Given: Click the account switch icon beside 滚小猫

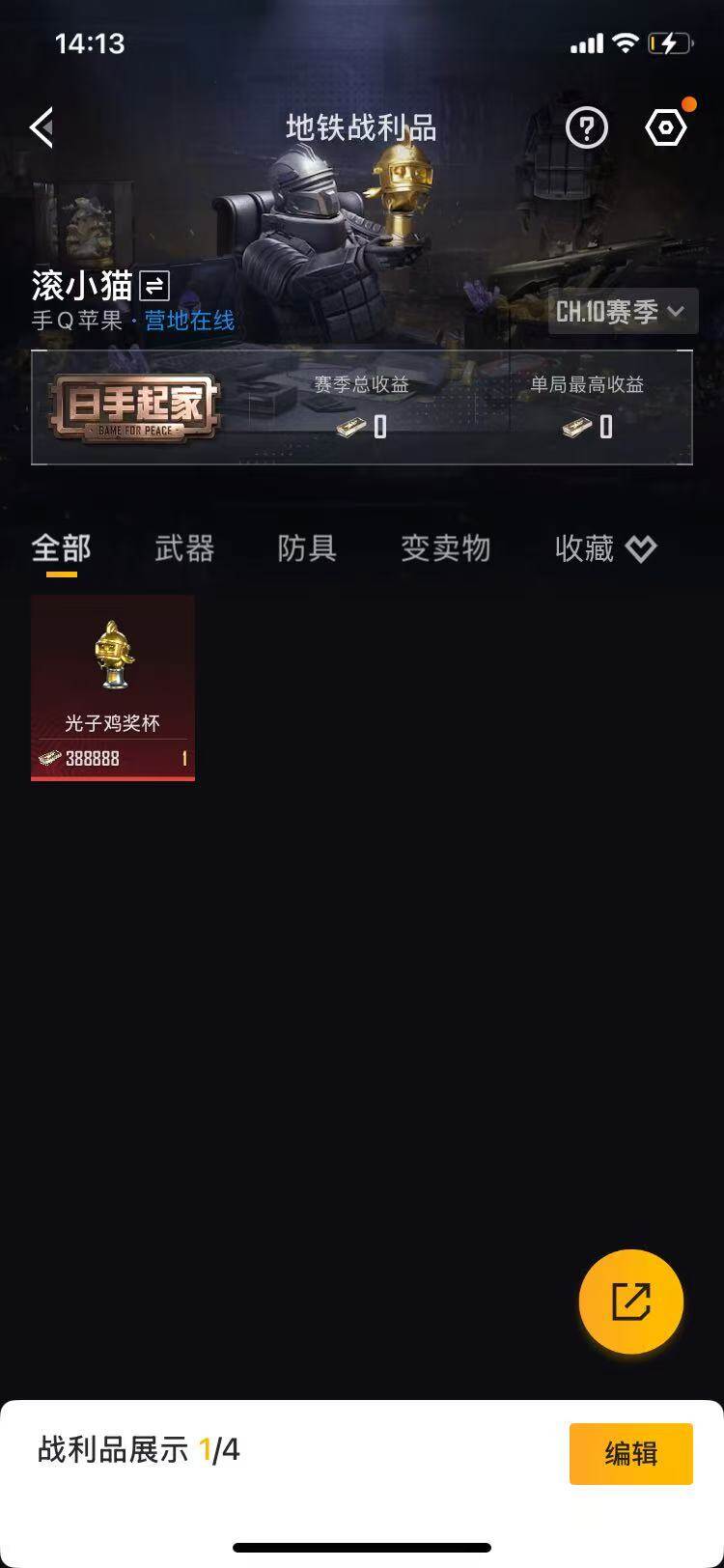Looking at the screenshot, I should pyautogui.click(x=154, y=286).
